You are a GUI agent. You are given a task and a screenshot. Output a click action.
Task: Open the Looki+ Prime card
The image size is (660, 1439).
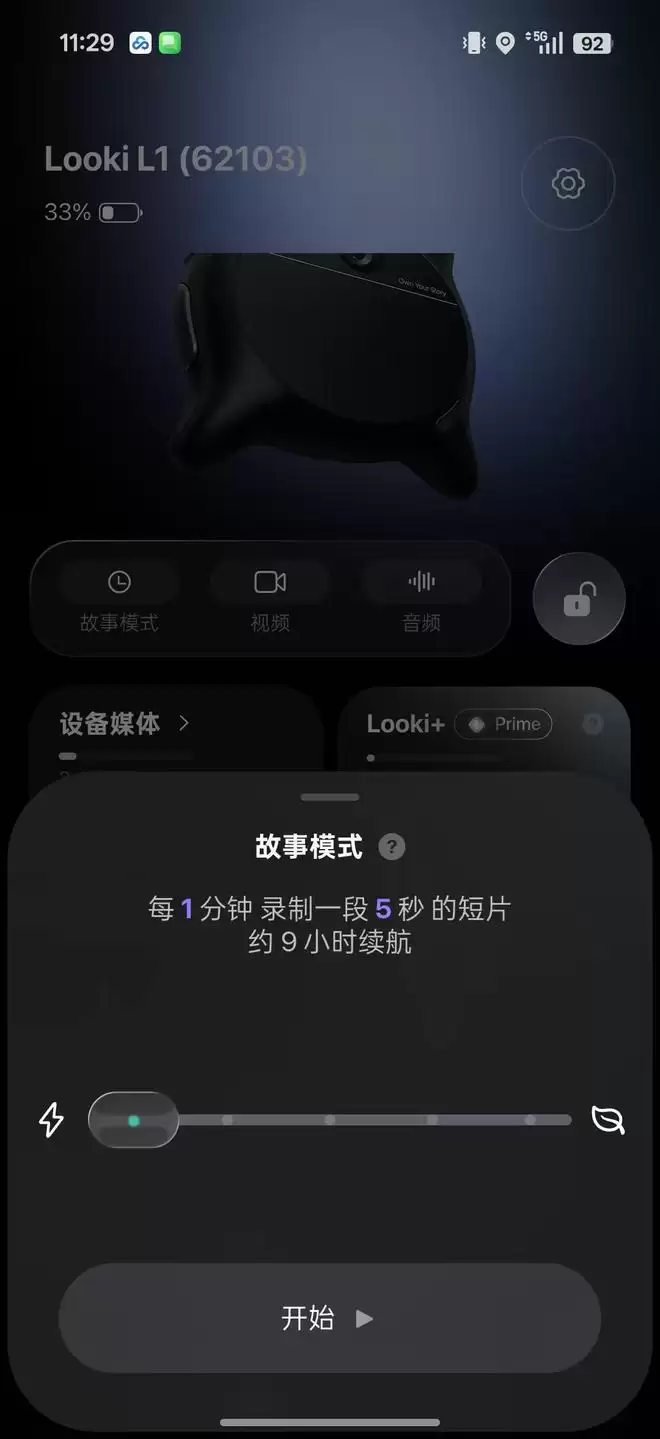[460, 725]
